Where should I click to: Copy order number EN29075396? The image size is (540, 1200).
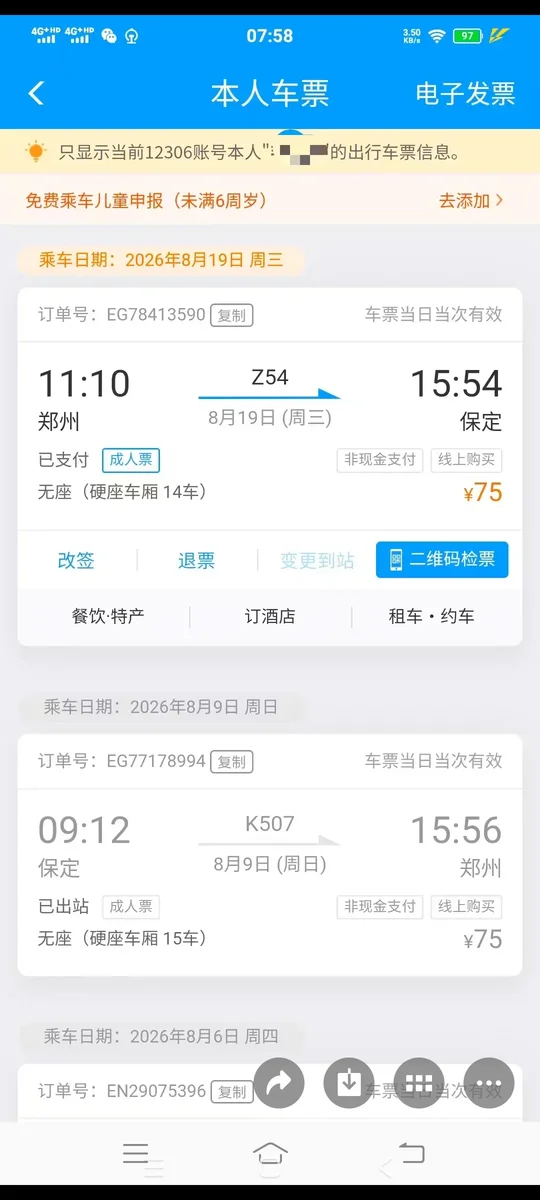click(x=231, y=1091)
